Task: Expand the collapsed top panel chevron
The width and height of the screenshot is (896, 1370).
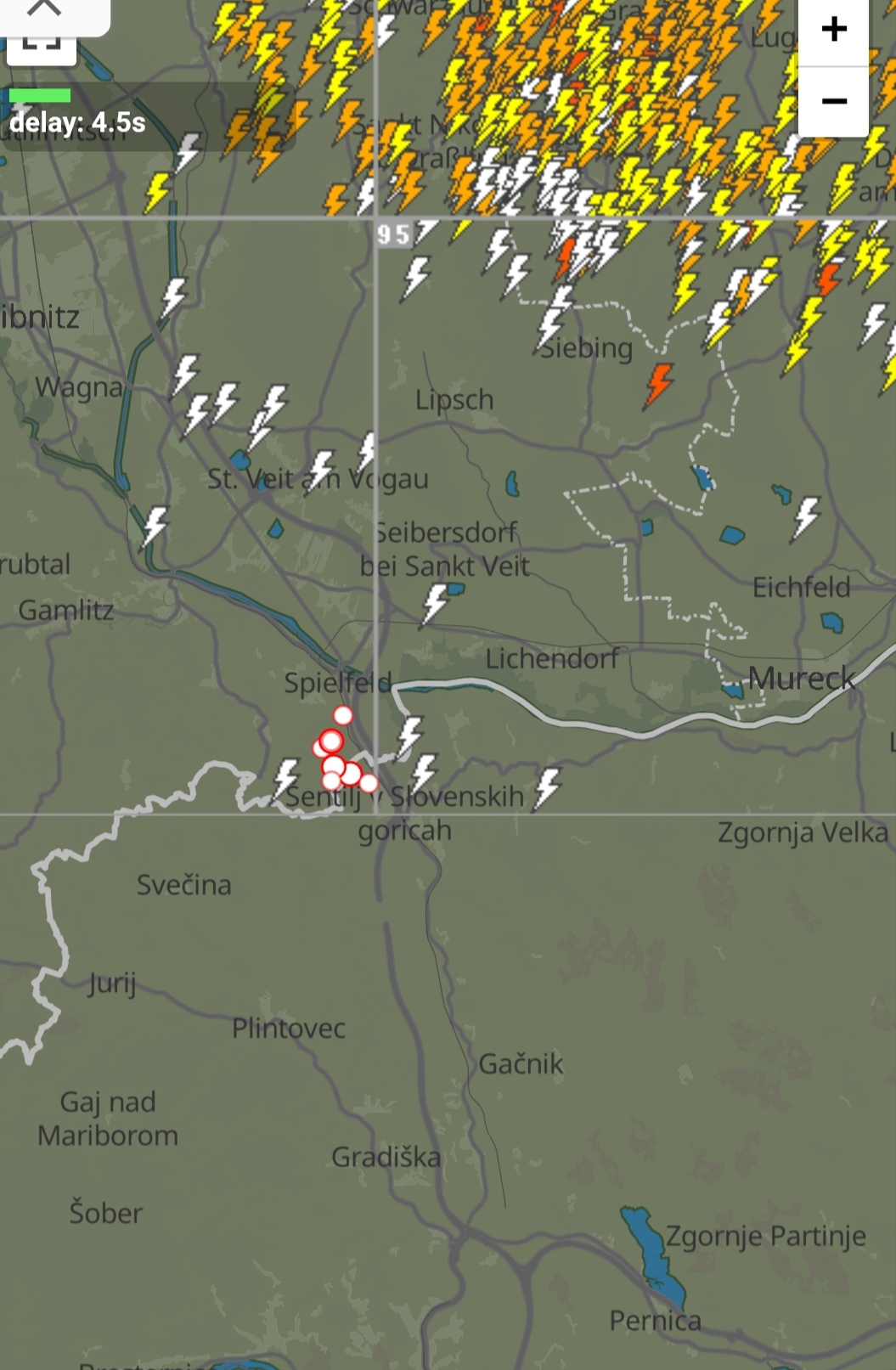Action: point(44,10)
